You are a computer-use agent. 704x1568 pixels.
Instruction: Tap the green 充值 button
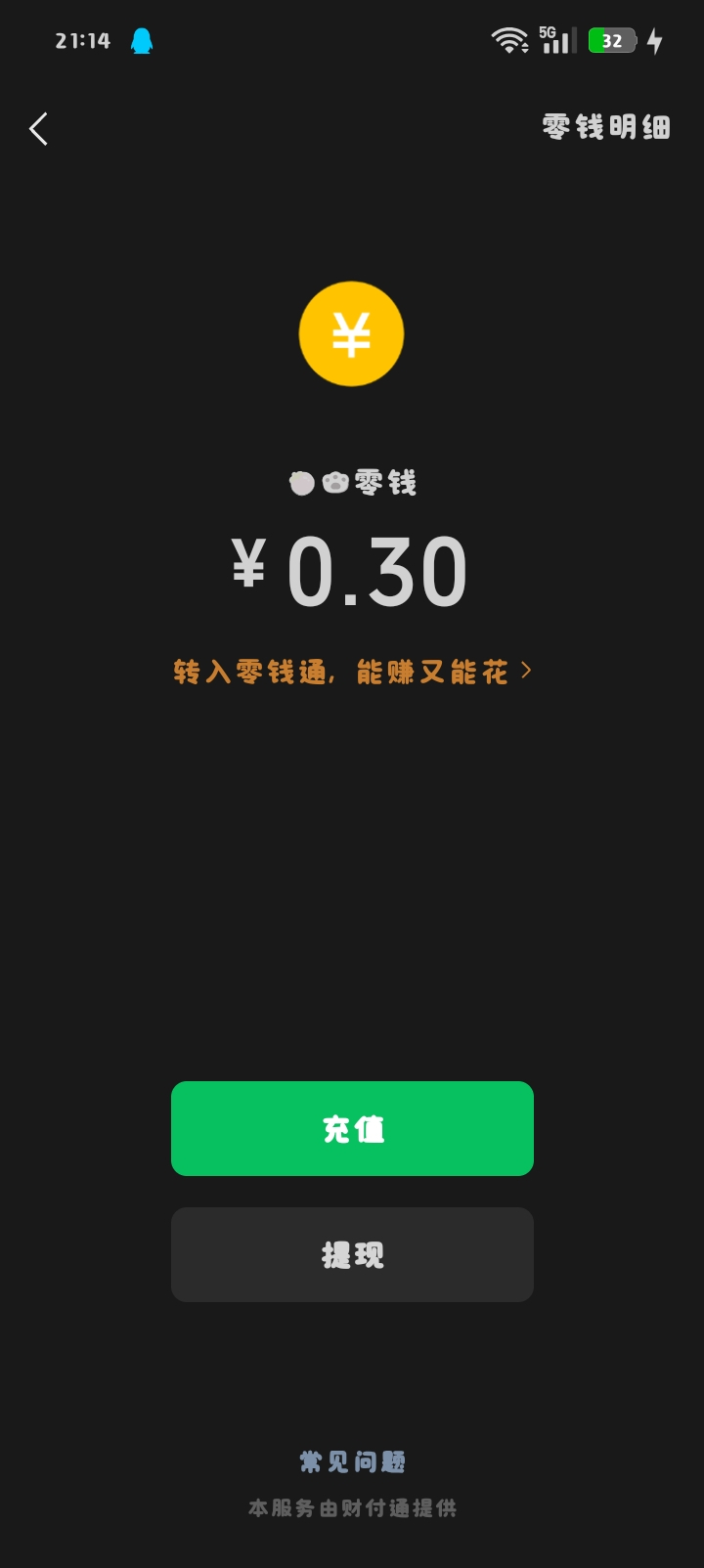point(352,1128)
